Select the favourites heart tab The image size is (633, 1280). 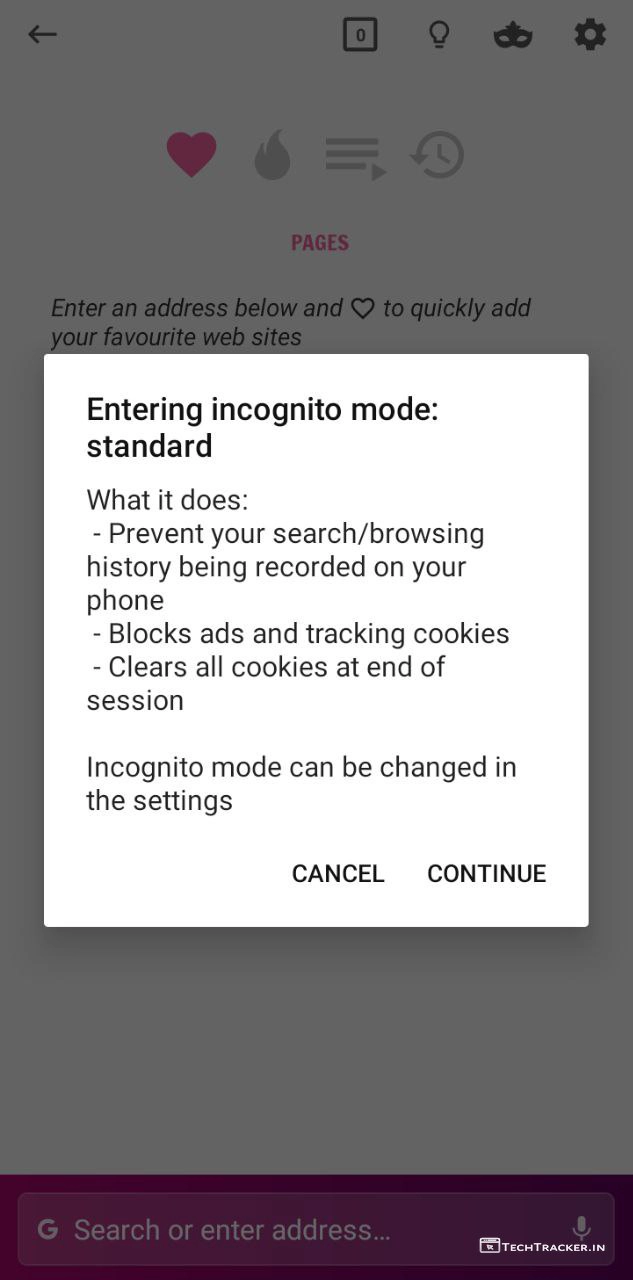point(191,156)
